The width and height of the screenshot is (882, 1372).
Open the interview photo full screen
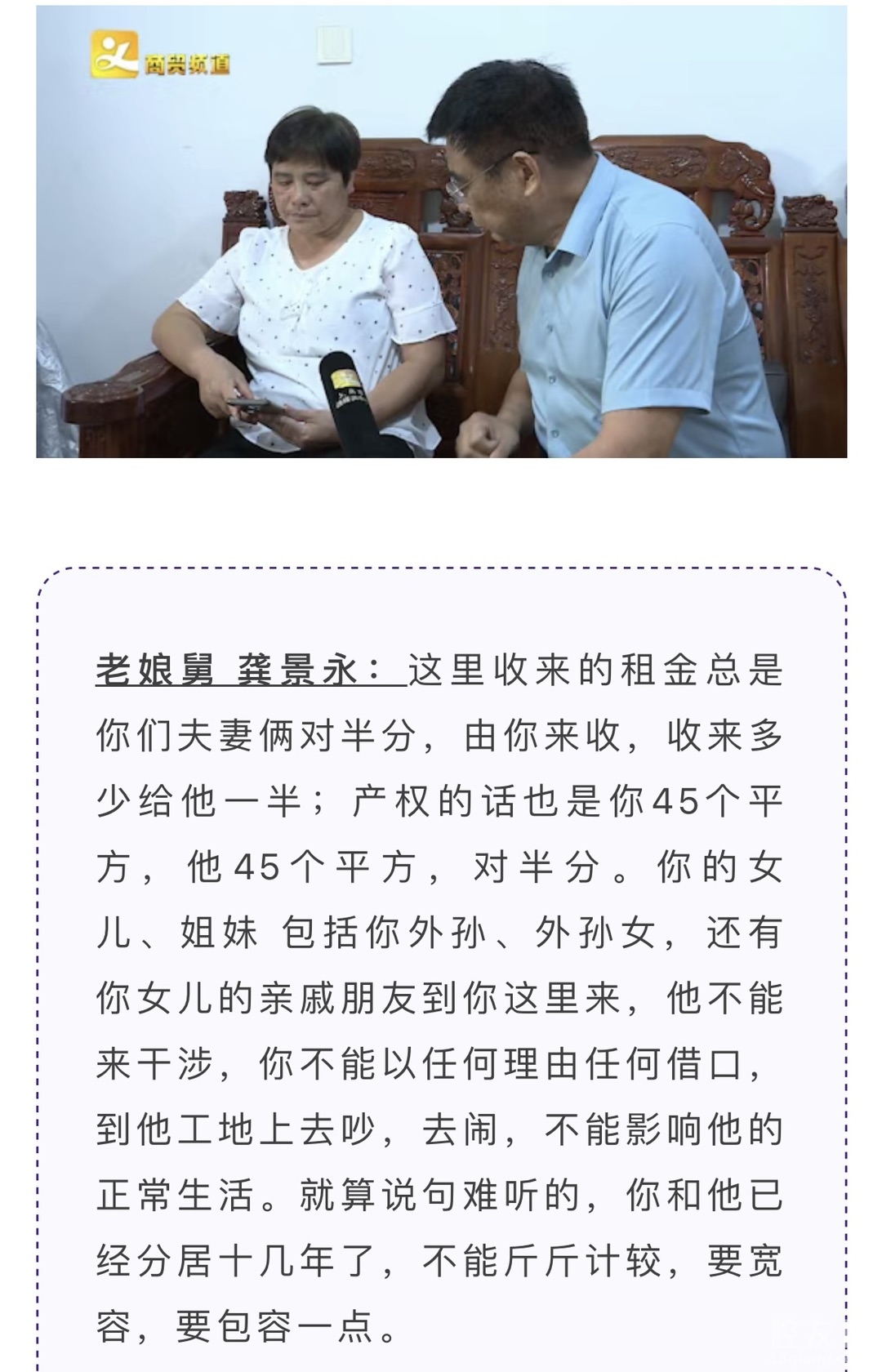pyautogui.click(x=441, y=232)
